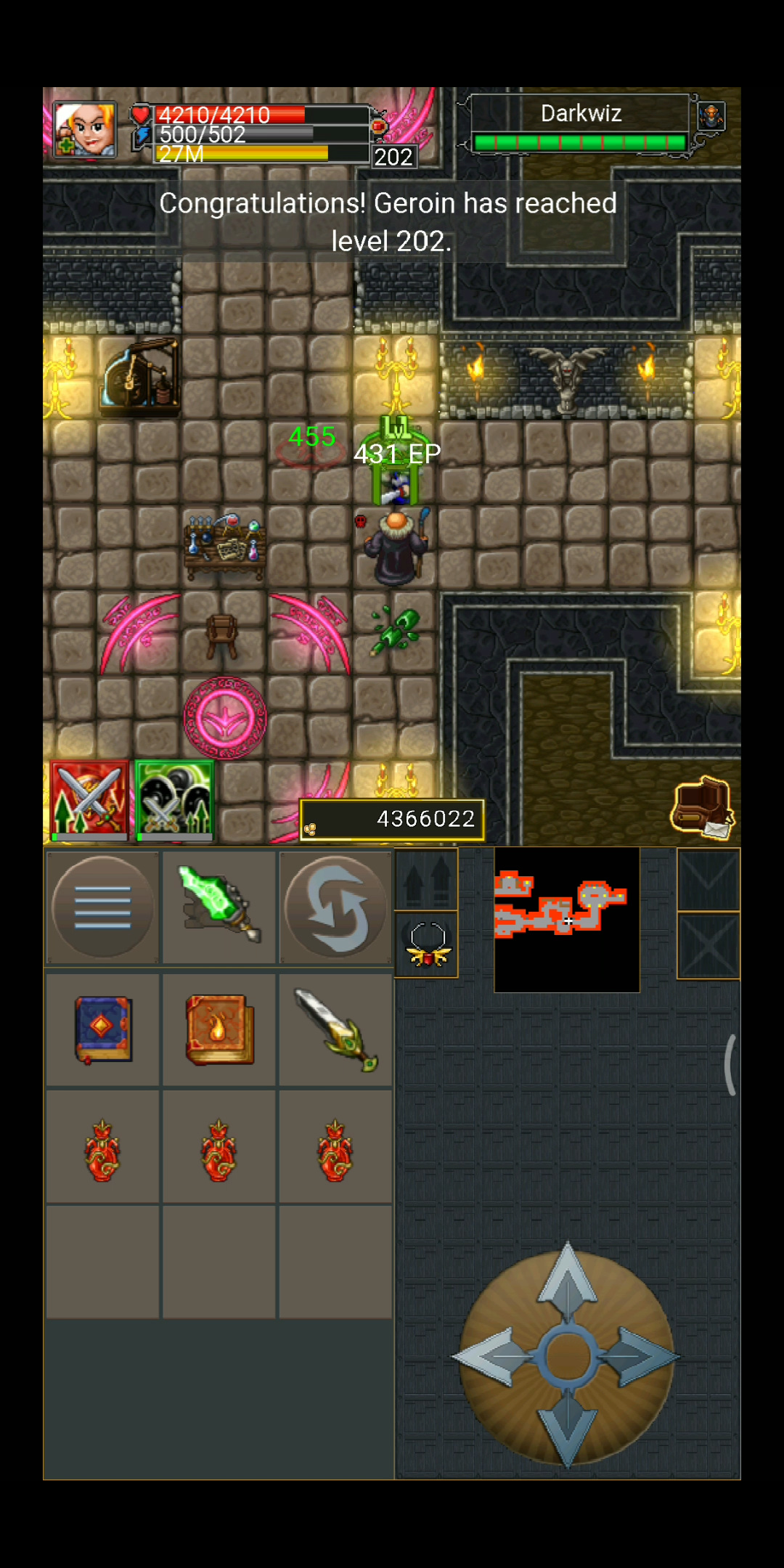This screenshot has width=784, height=1568.
Task: Activate the red crossed swords skill
Action: [x=90, y=799]
